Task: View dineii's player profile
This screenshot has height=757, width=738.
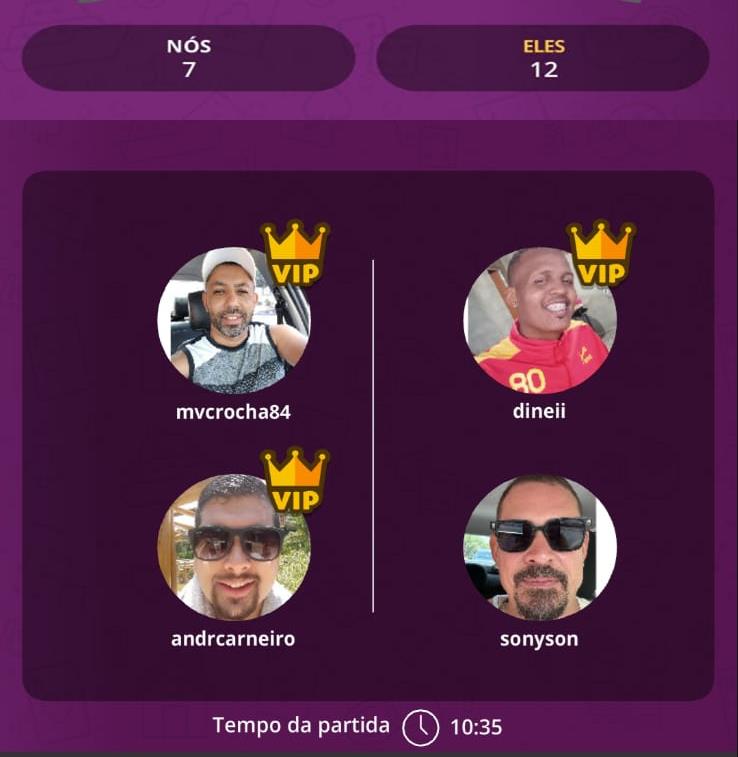Action: (540, 320)
